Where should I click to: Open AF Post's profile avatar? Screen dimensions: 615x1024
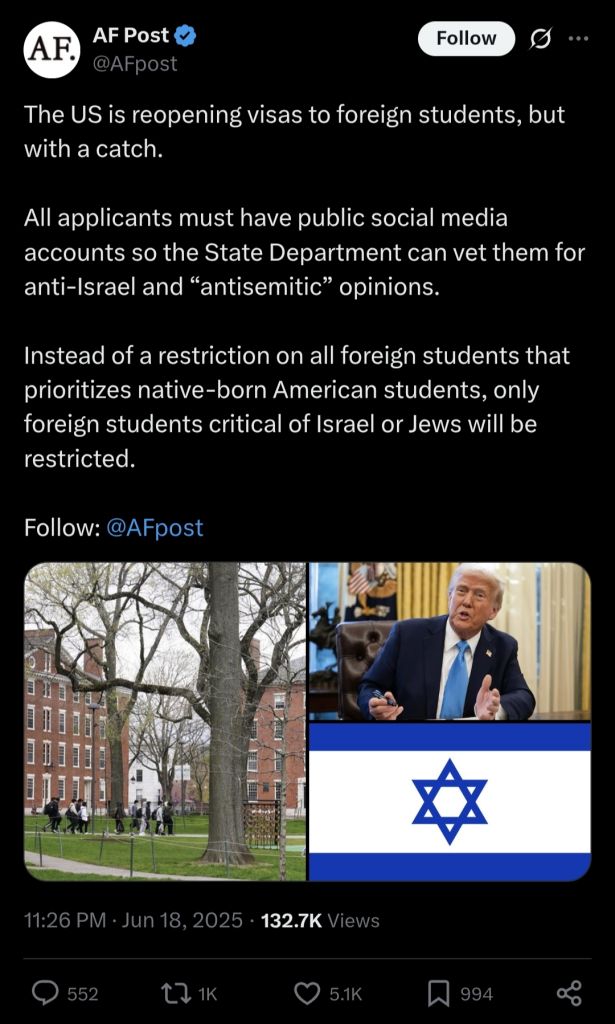(52, 50)
